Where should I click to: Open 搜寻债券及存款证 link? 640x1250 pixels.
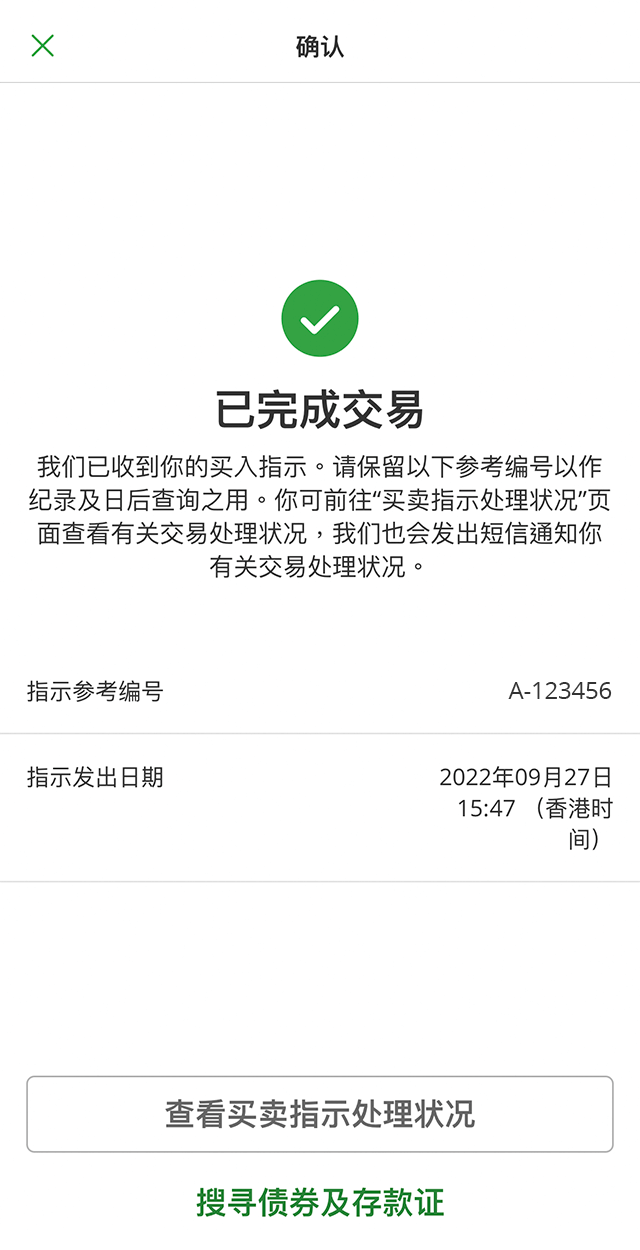(320, 1202)
